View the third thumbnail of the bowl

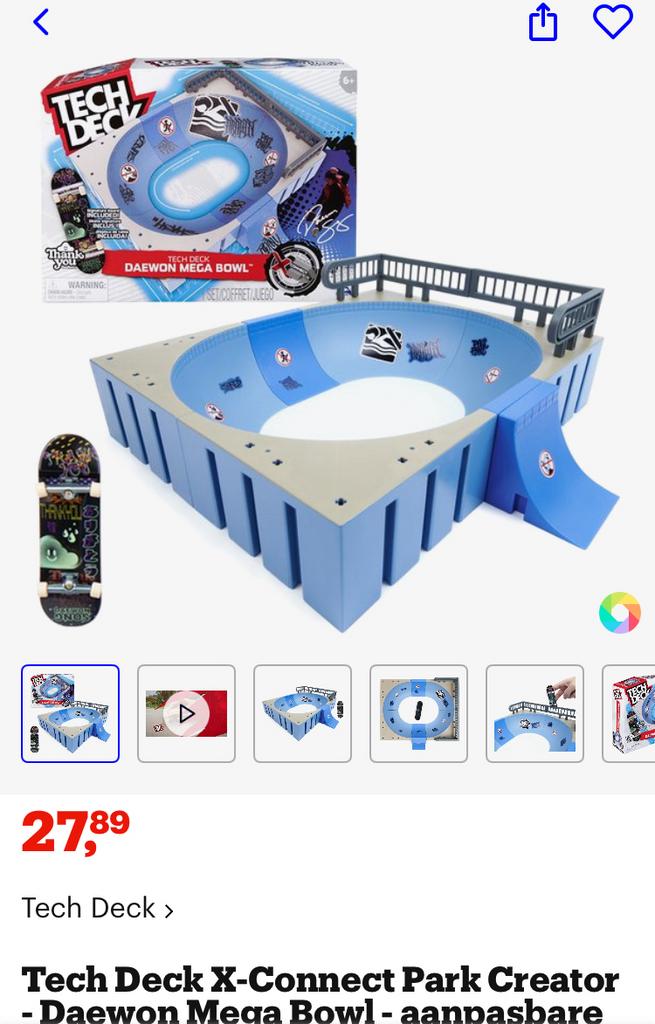[302, 713]
